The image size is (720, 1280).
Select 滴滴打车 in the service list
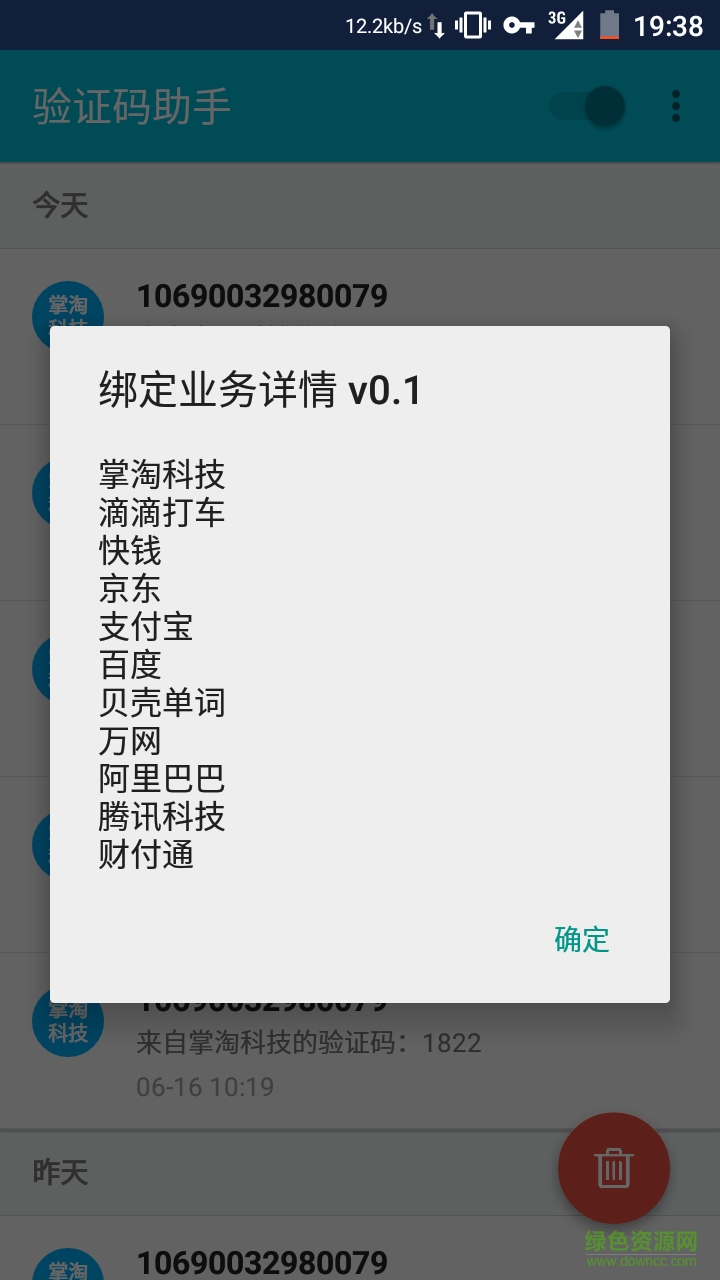tap(162, 512)
